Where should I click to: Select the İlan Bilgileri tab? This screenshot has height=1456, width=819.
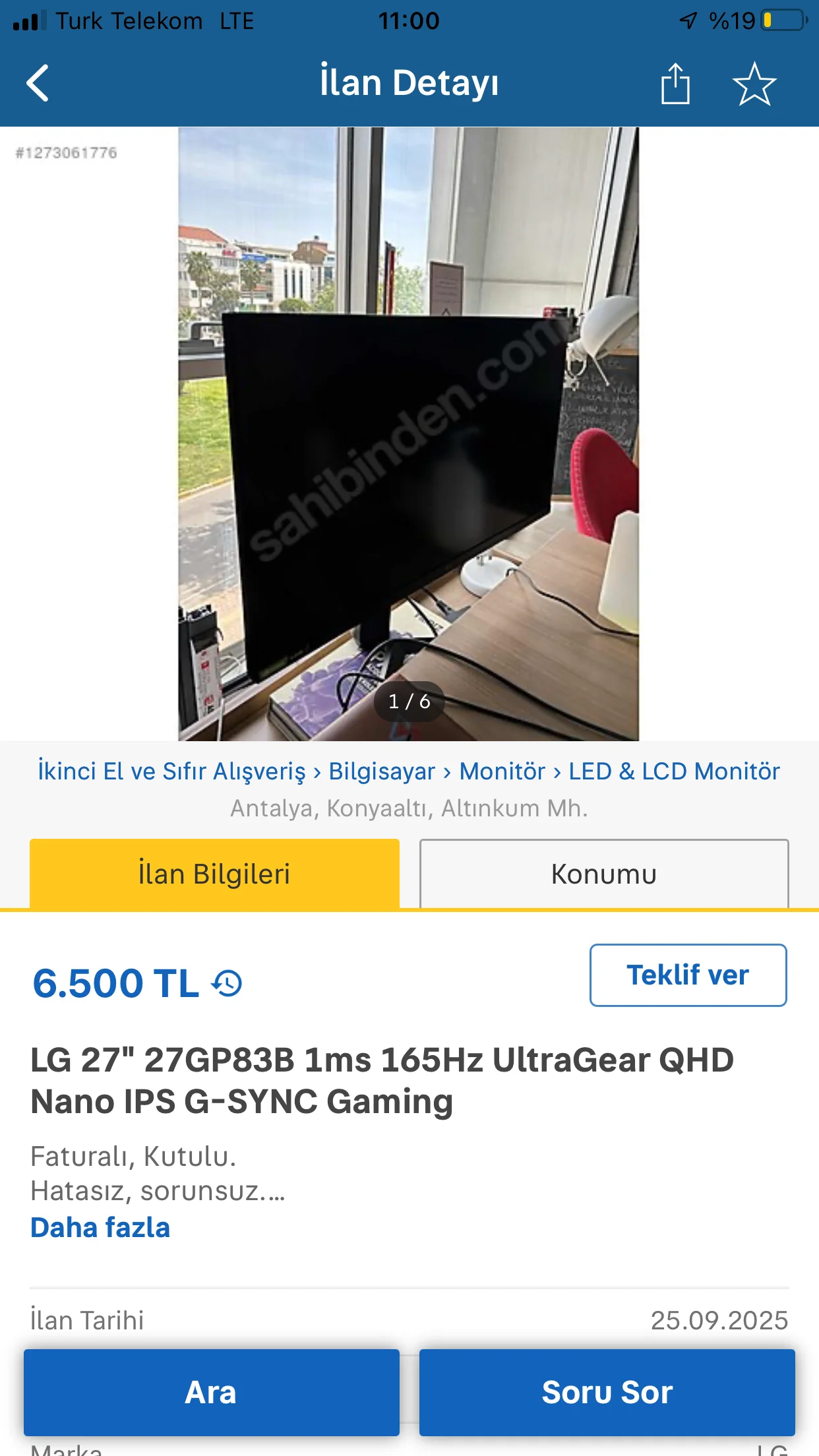click(214, 874)
